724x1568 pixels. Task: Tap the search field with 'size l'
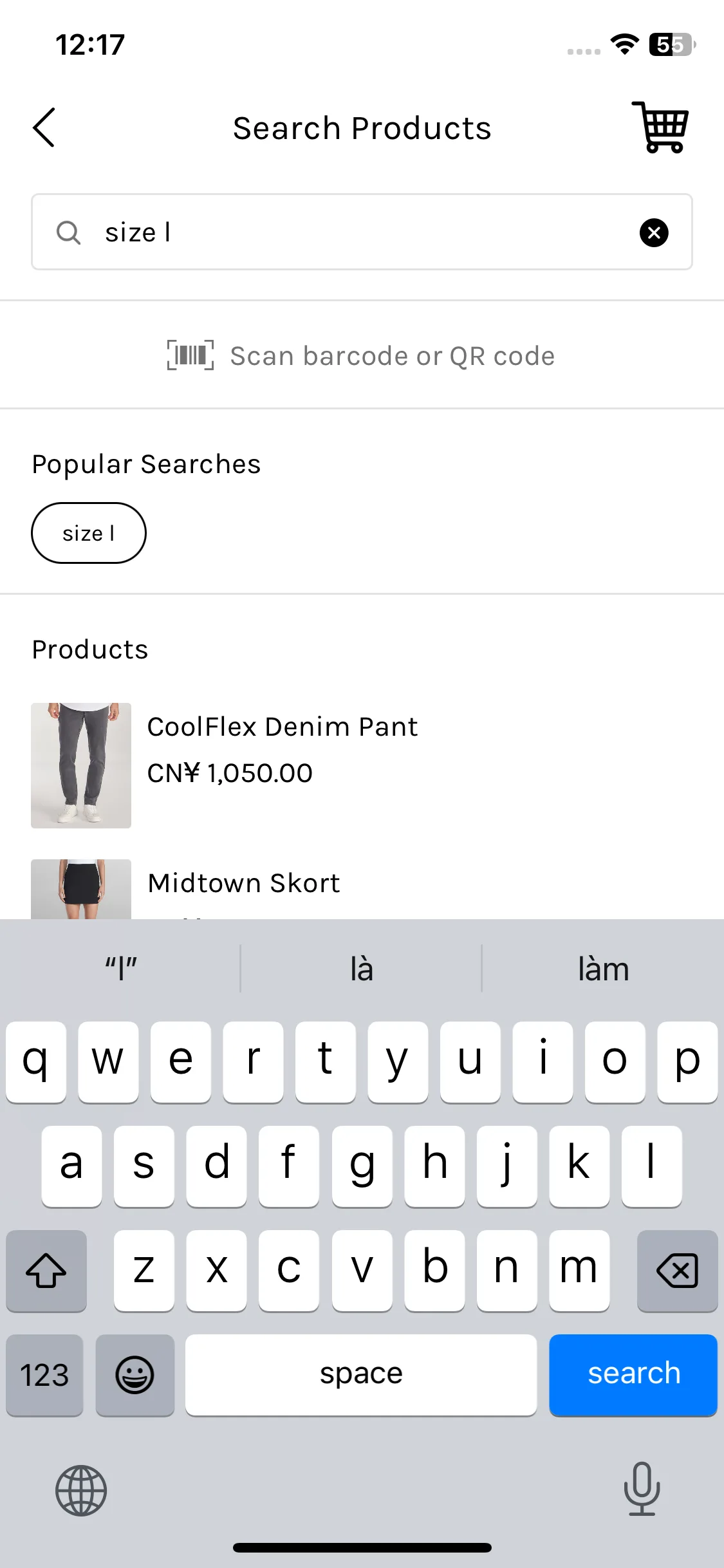[360, 232]
